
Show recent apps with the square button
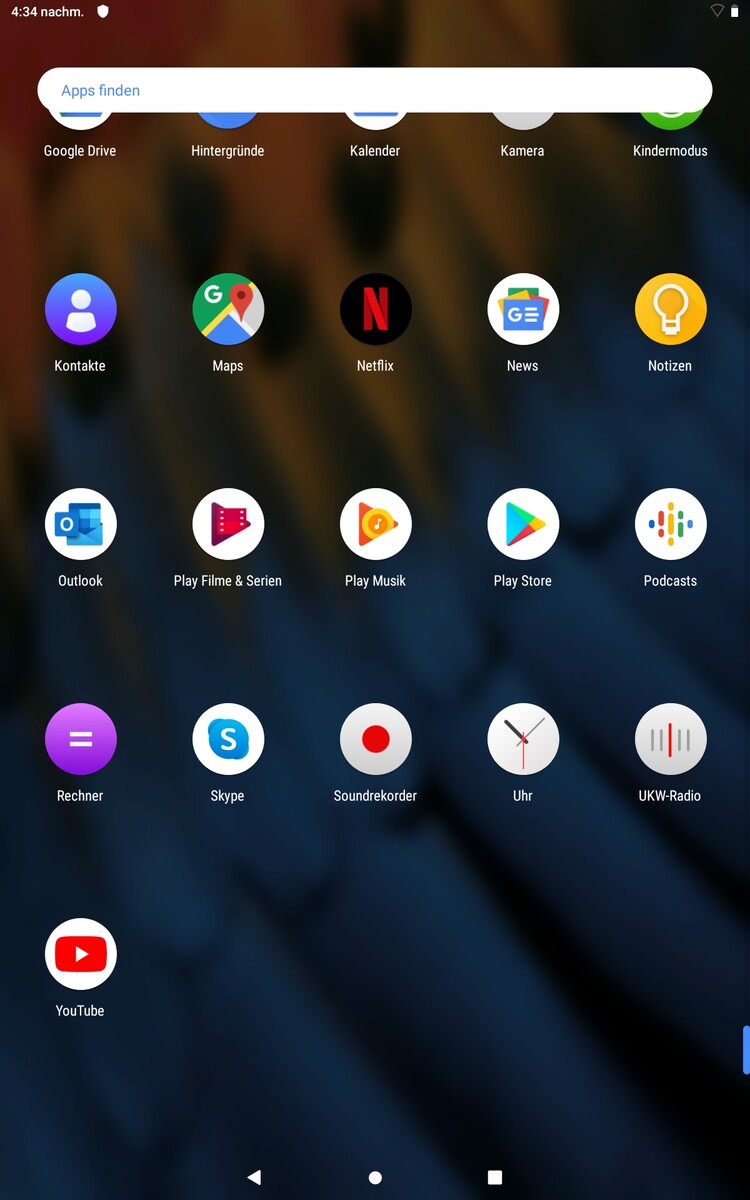point(494,1178)
